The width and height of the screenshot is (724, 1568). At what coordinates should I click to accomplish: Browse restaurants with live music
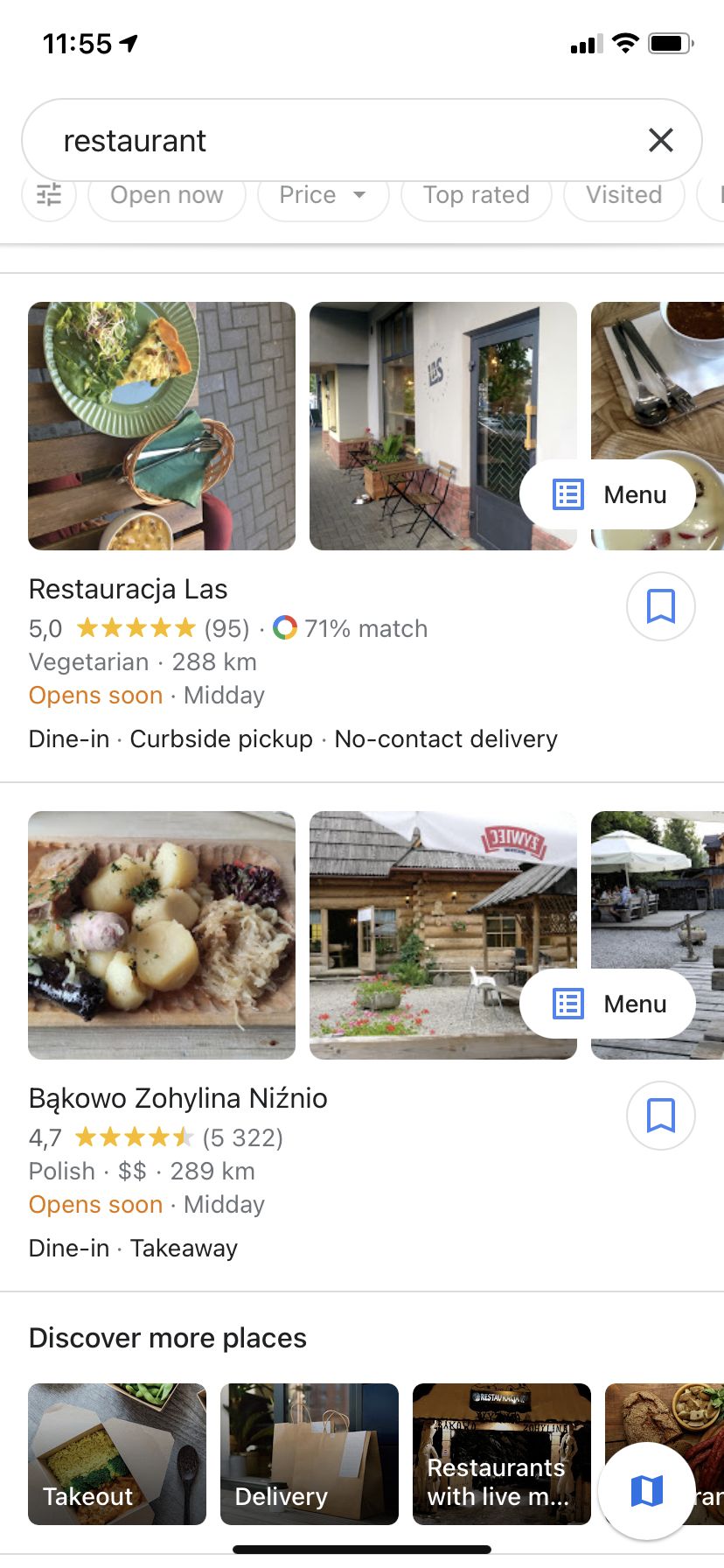click(501, 1454)
